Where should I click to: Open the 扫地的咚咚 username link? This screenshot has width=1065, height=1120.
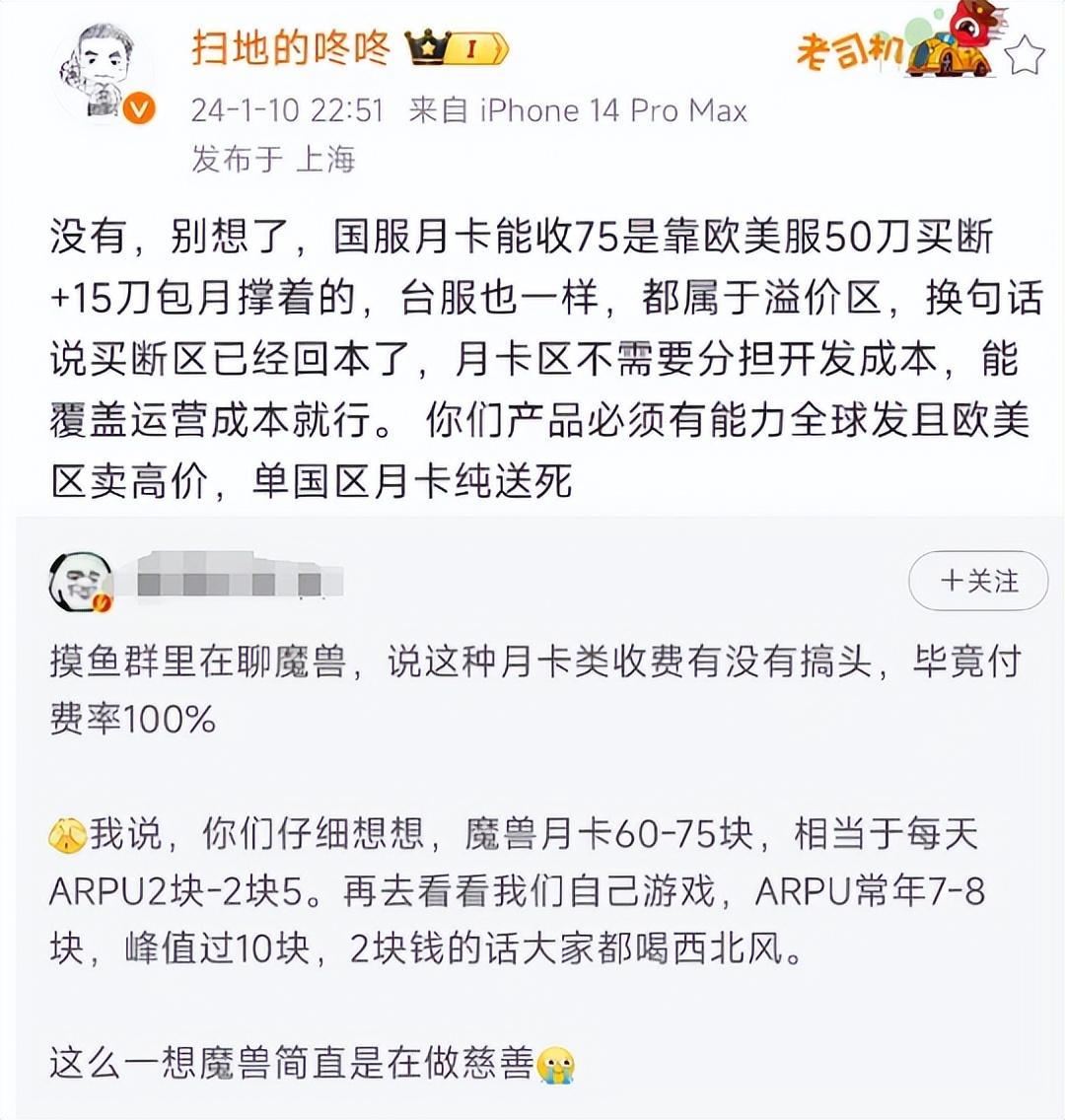tap(290, 47)
